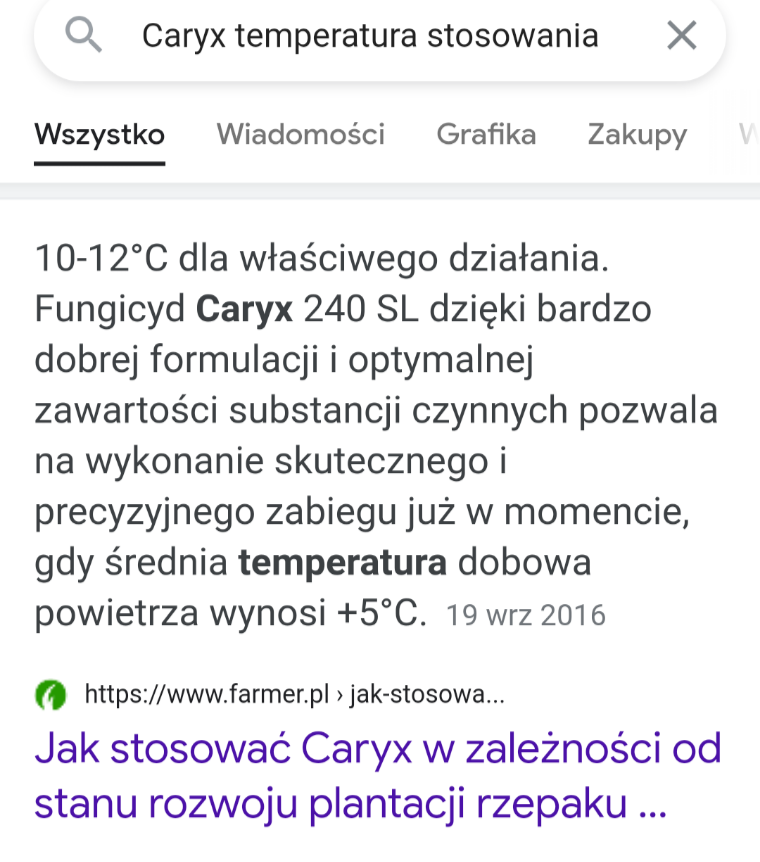Switch to the Grafika tab
Image resolution: width=760 pixels, height=862 pixels.
tap(486, 135)
